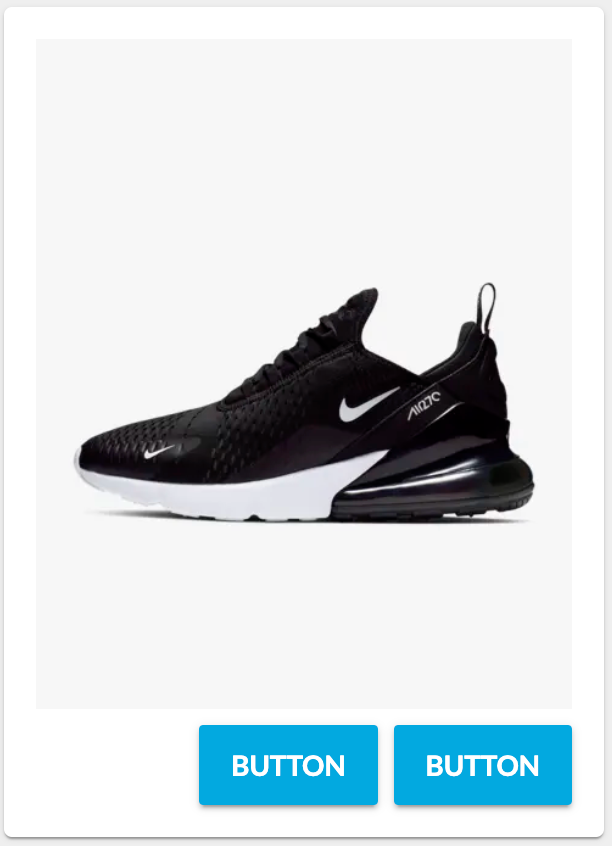The image size is (612, 846).
Task: Tap the first BUTTON under the sneaker
Action: (288, 765)
